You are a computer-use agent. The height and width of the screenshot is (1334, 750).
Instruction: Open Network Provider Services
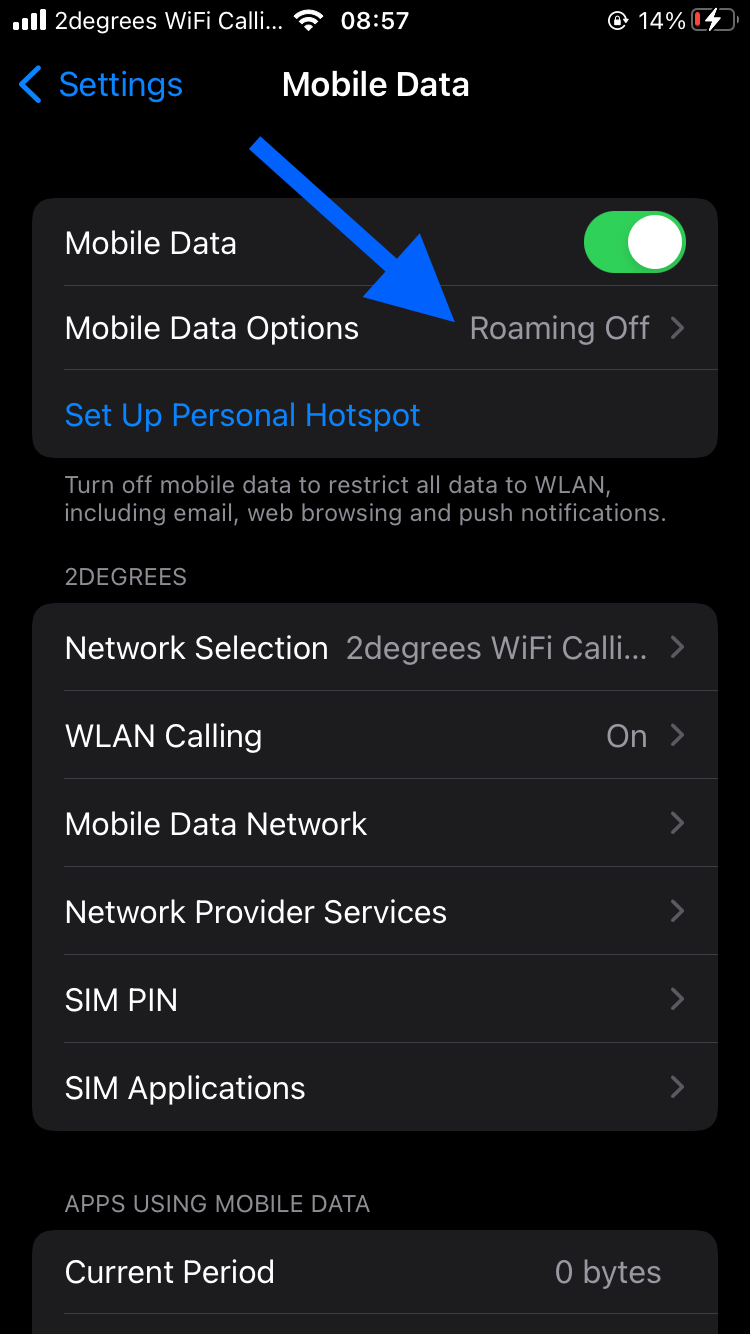[375, 912]
